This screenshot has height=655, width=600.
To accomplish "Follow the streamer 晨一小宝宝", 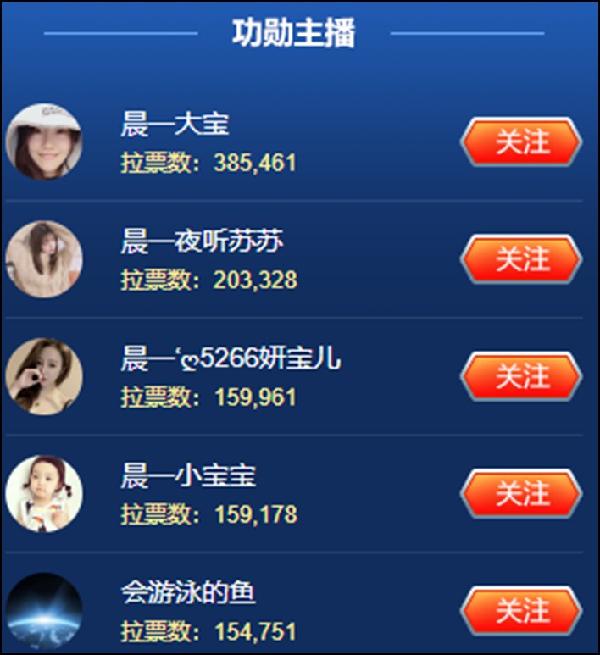I will [520, 493].
